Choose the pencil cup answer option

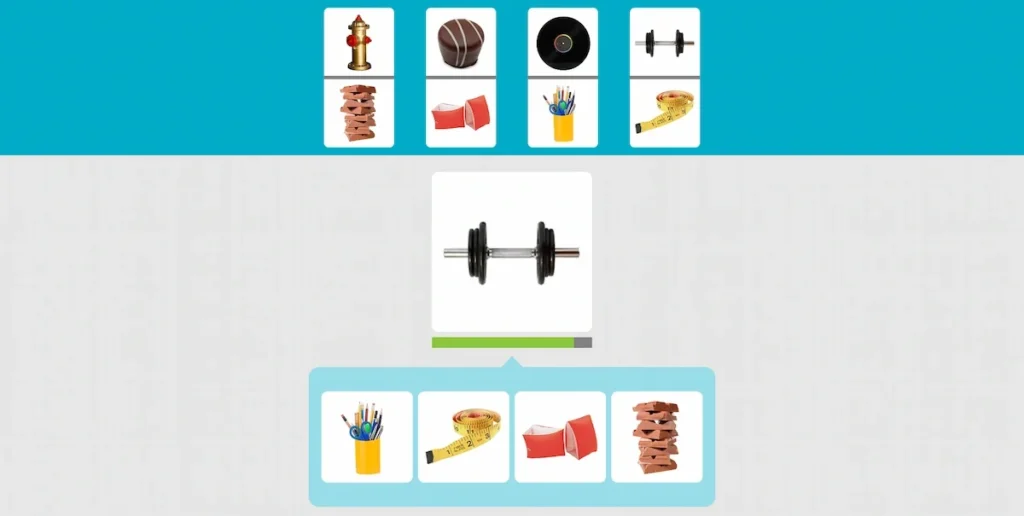[x=367, y=437]
